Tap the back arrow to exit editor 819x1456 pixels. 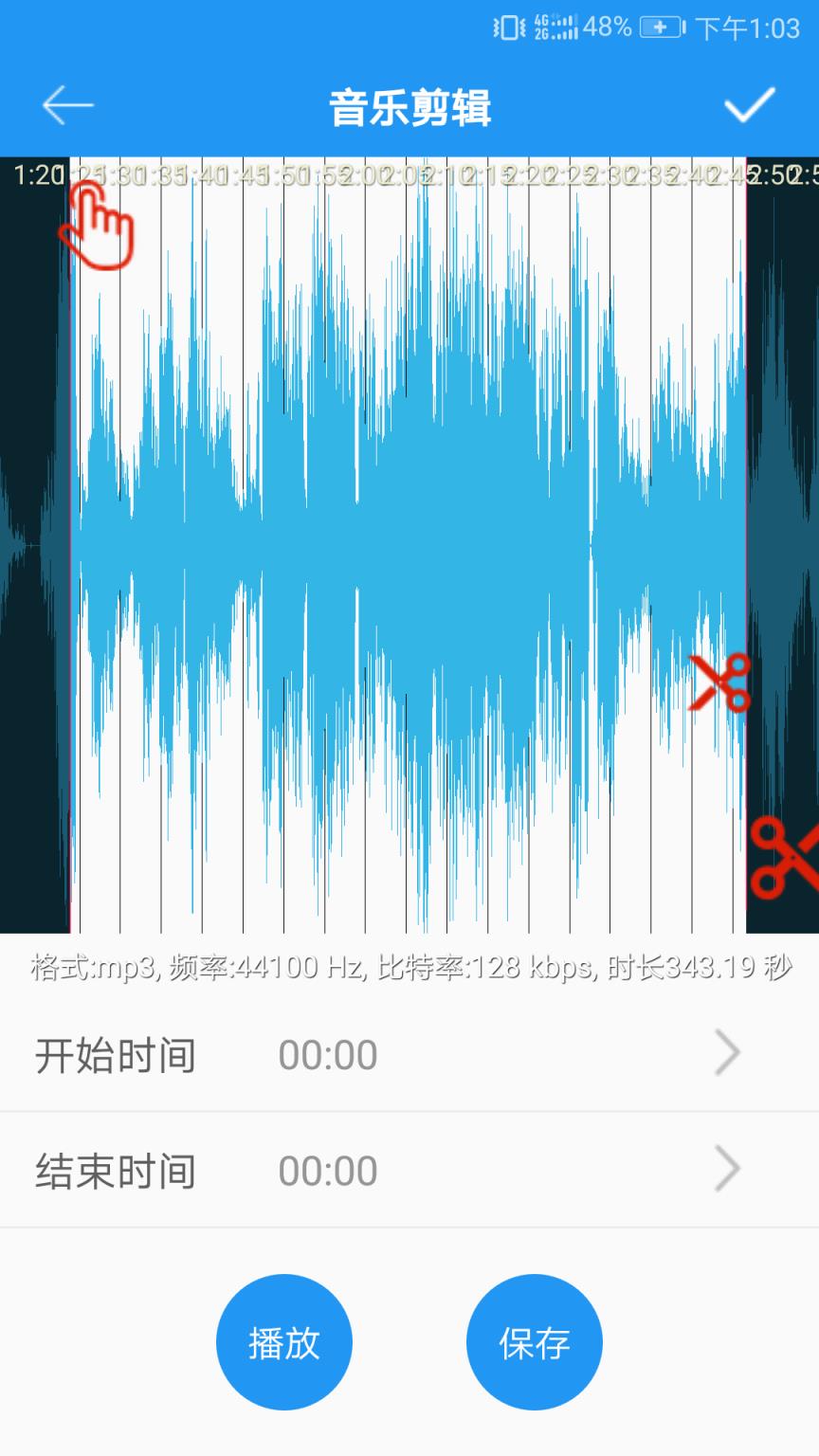[66, 105]
